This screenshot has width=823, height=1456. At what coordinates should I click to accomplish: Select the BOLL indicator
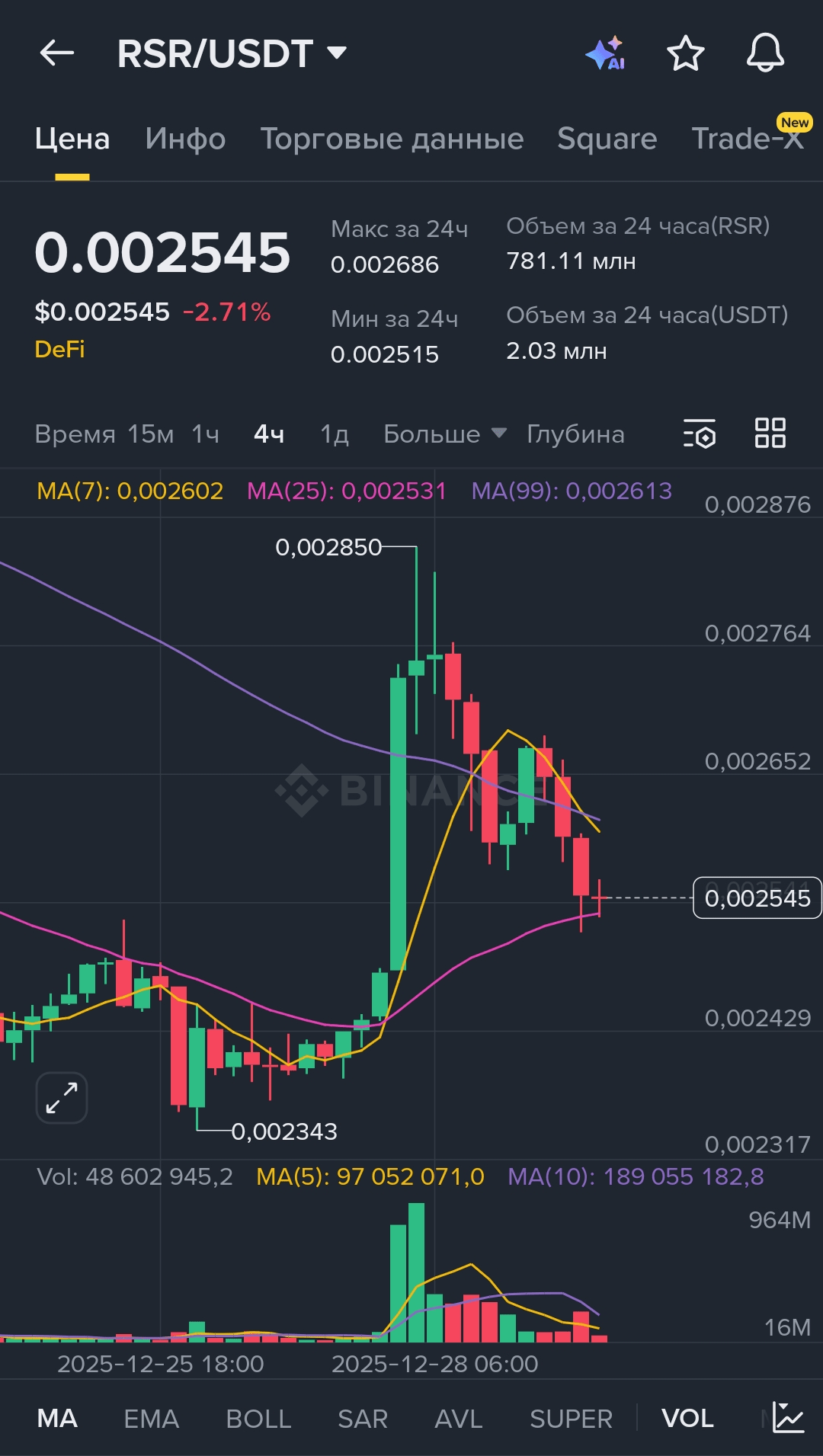tap(258, 1419)
